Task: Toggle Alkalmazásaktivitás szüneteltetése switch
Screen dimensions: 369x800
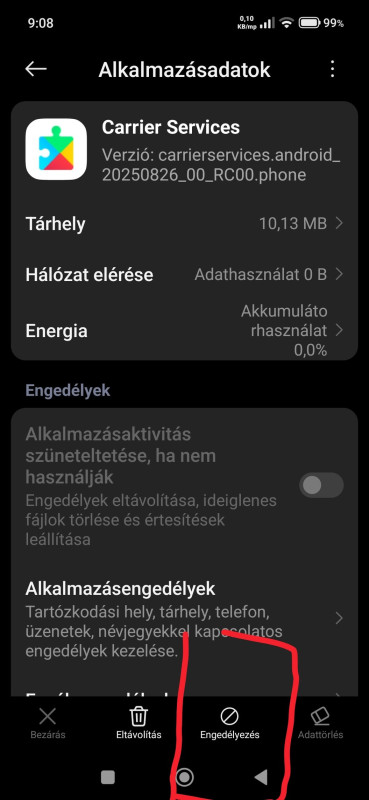Action: point(321,485)
